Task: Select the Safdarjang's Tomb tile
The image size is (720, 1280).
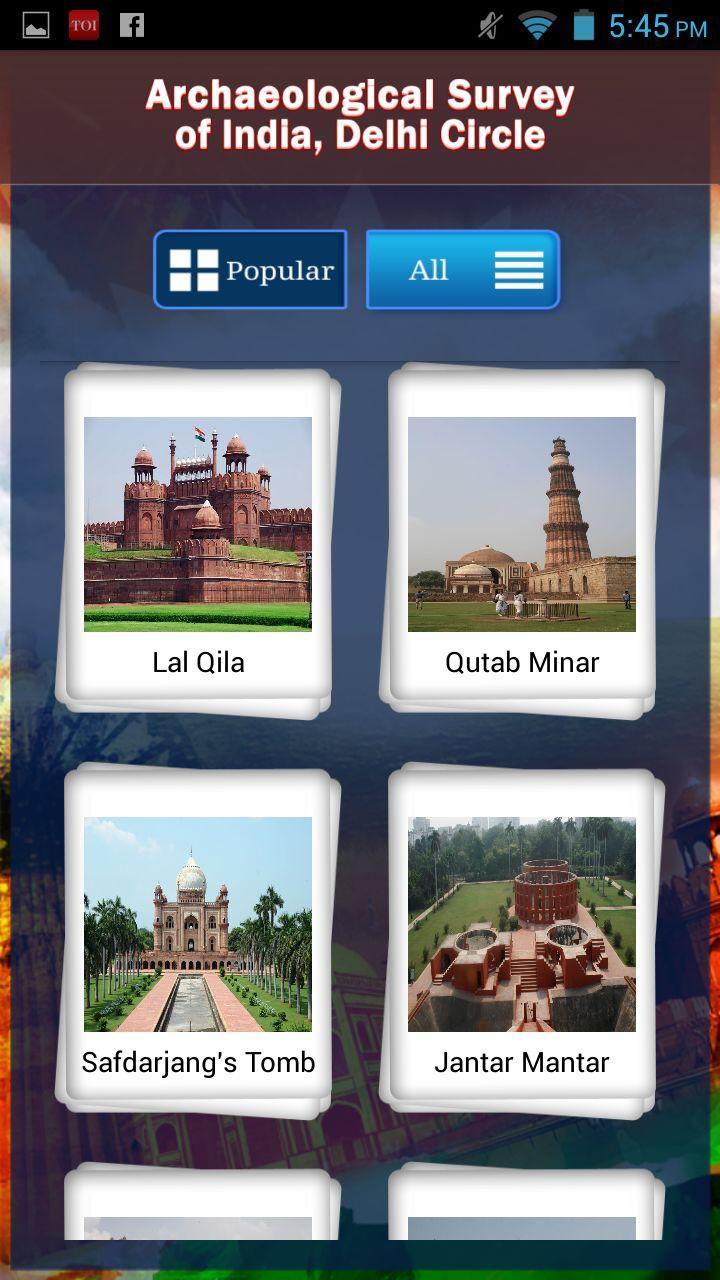Action: coord(198,940)
